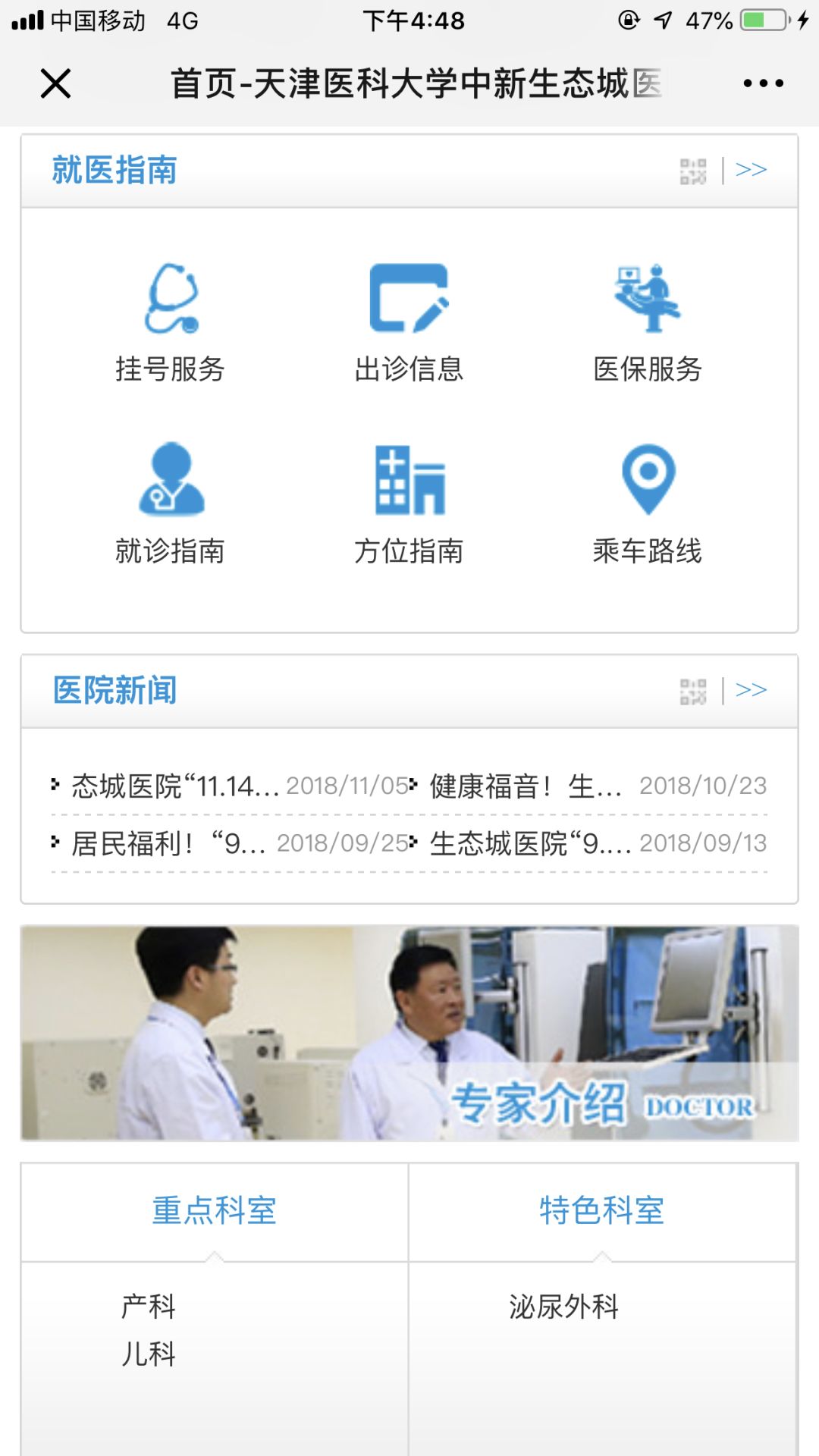Expand 医院新闻 with the >> arrow
Viewport: 819px width, 1456px height.
pyautogui.click(x=752, y=689)
